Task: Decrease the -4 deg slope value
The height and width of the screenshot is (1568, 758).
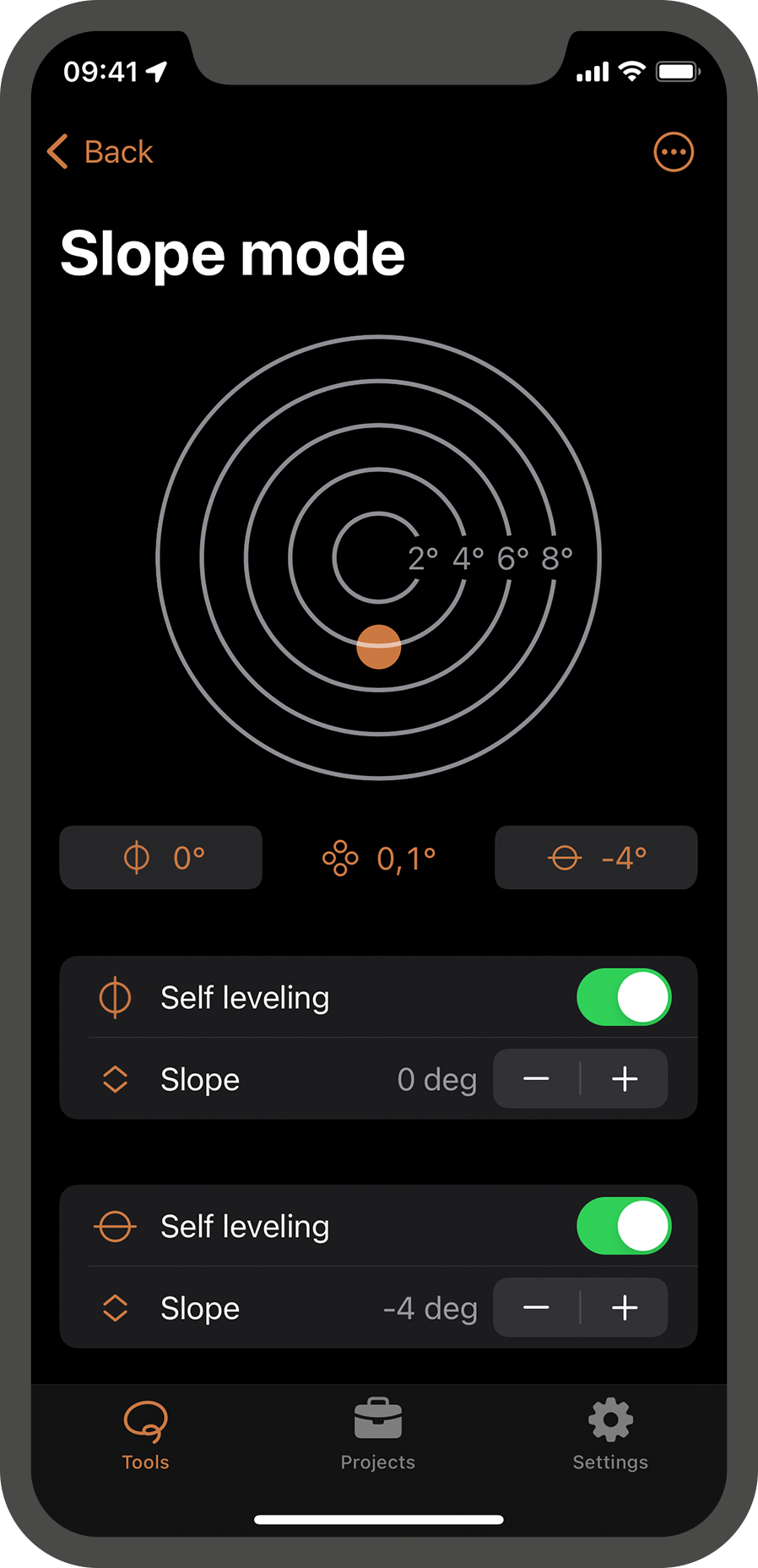Action: click(x=537, y=1308)
